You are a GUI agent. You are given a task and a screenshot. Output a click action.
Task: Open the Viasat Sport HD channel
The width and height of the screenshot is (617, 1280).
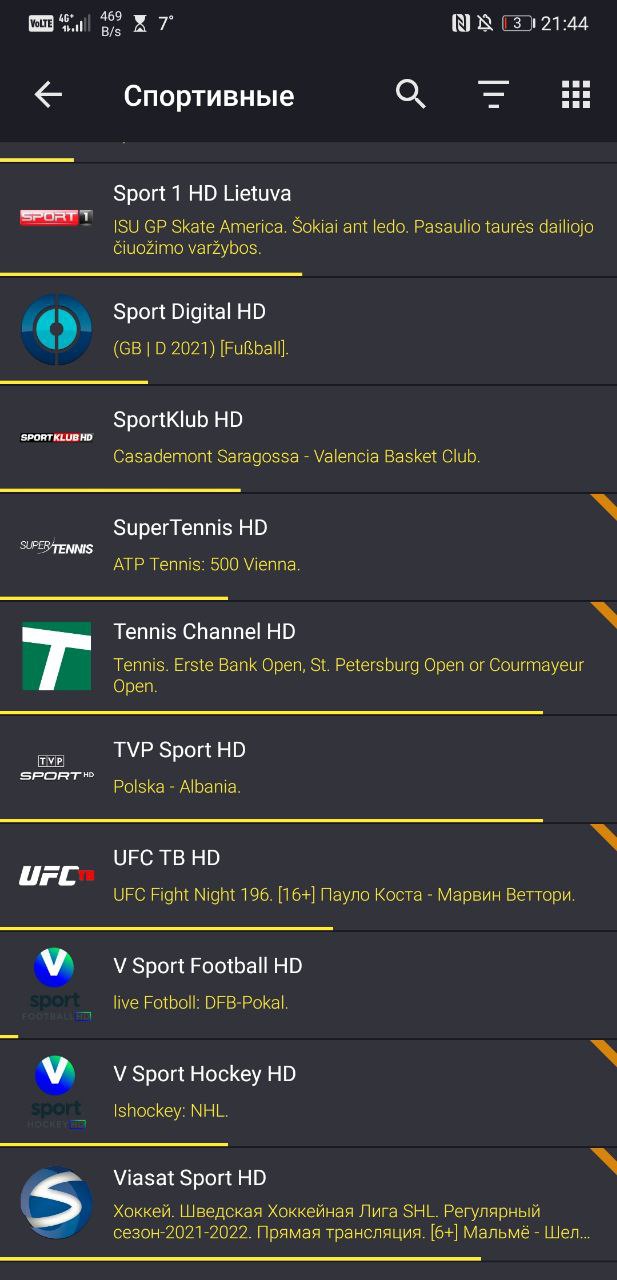308,1204
